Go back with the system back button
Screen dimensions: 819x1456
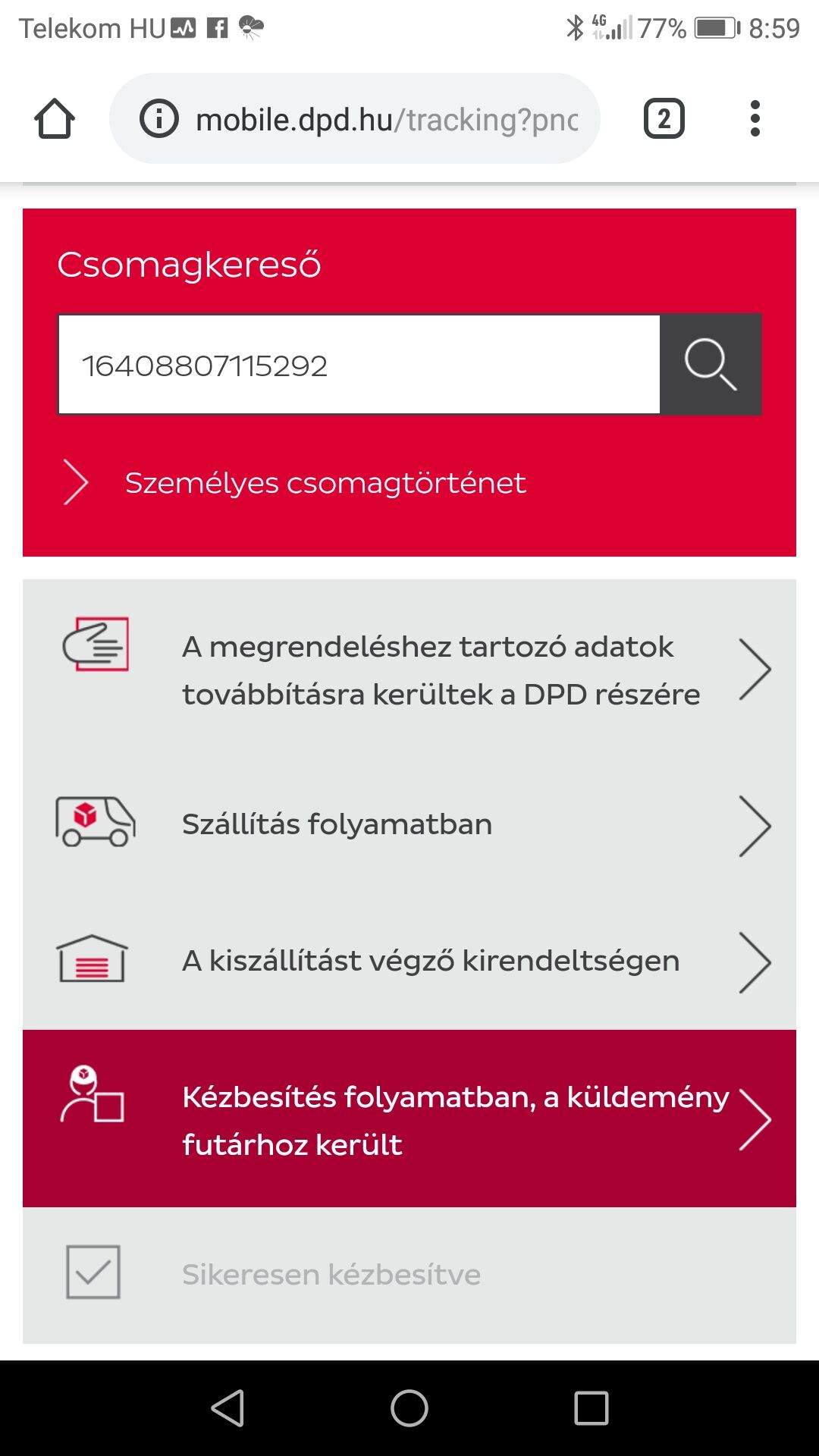point(227,1408)
